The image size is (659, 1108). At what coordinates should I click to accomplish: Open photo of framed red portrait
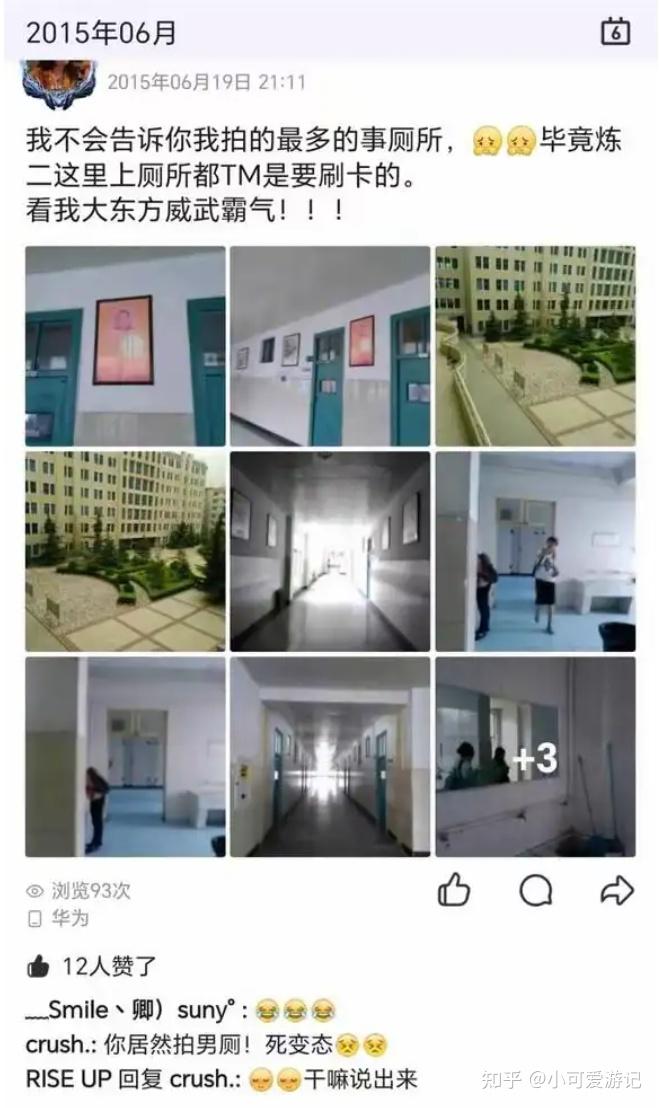click(x=126, y=346)
